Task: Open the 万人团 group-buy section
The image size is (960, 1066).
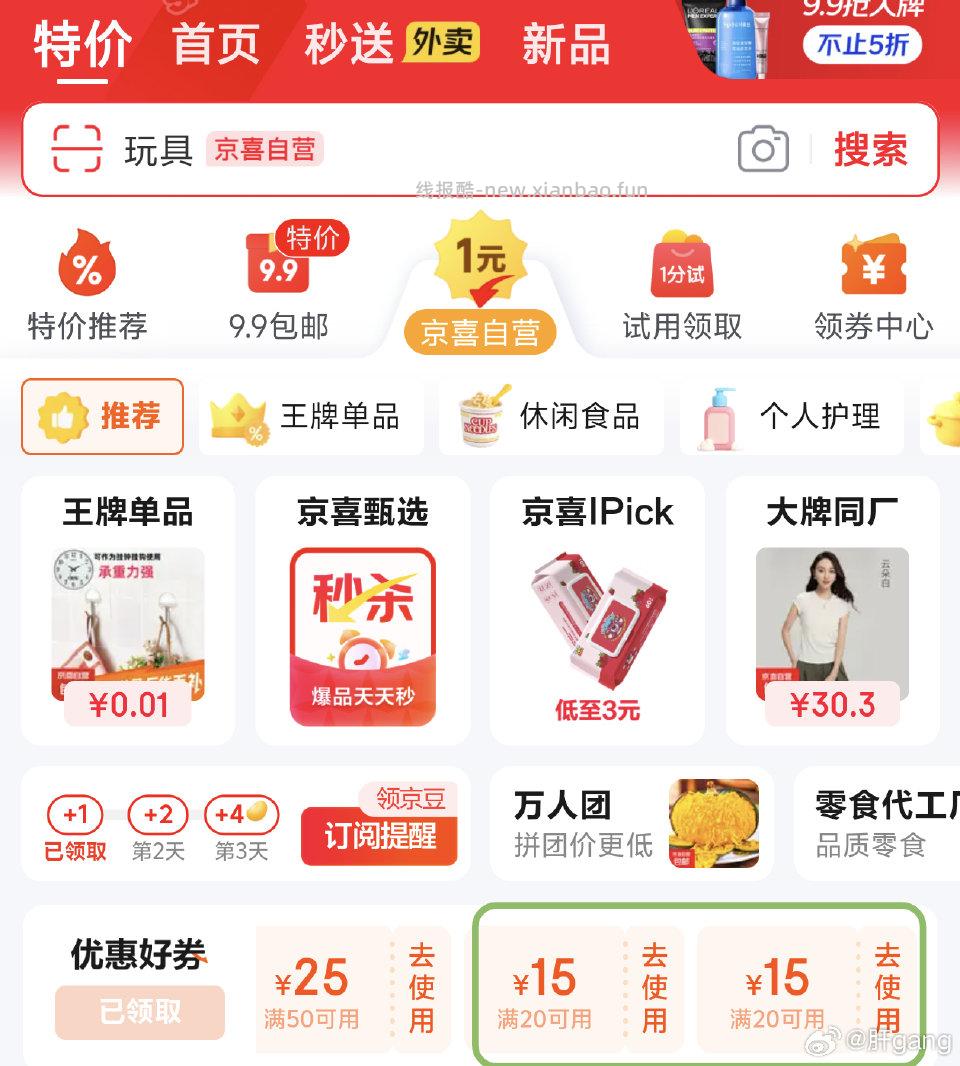Action: pyautogui.click(x=630, y=822)
